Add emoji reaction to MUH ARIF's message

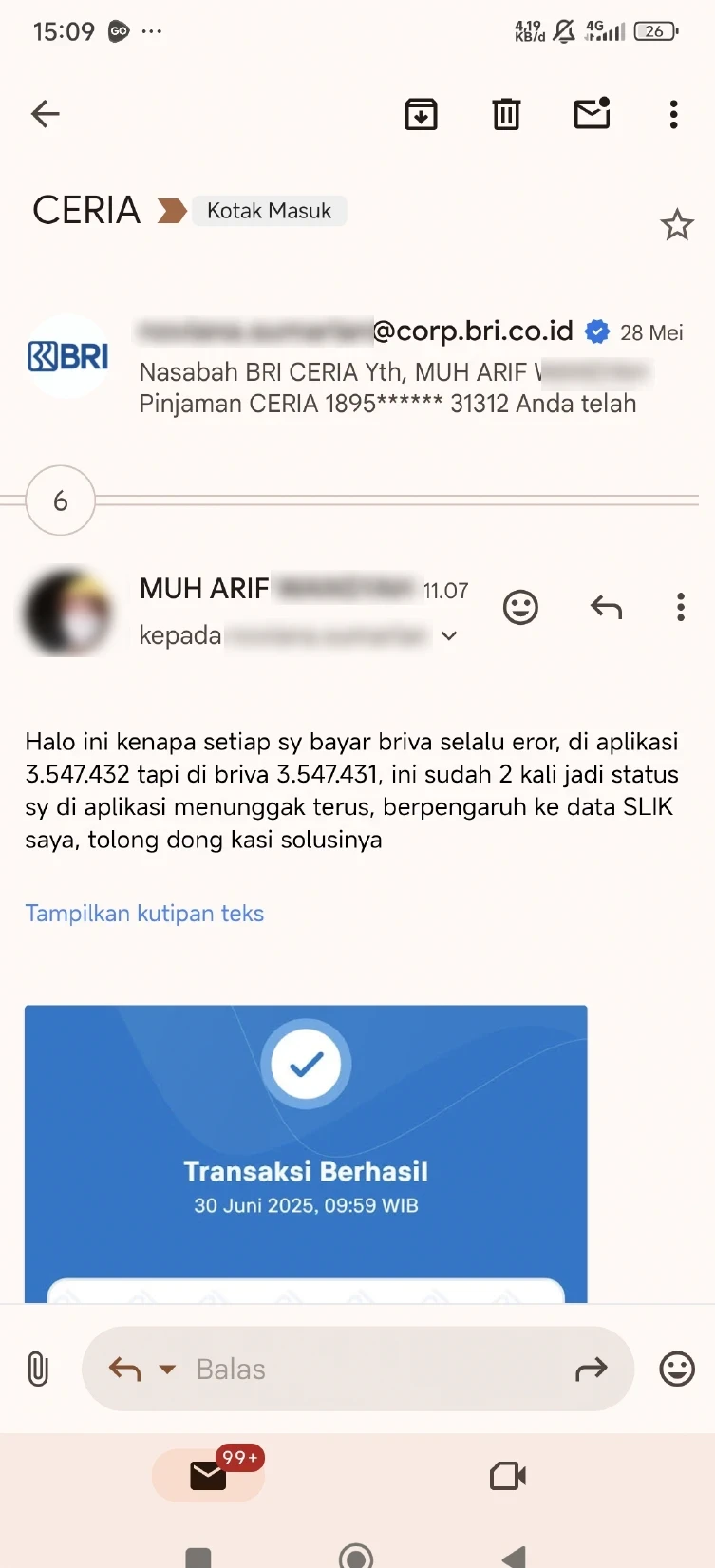click(520, 607)
